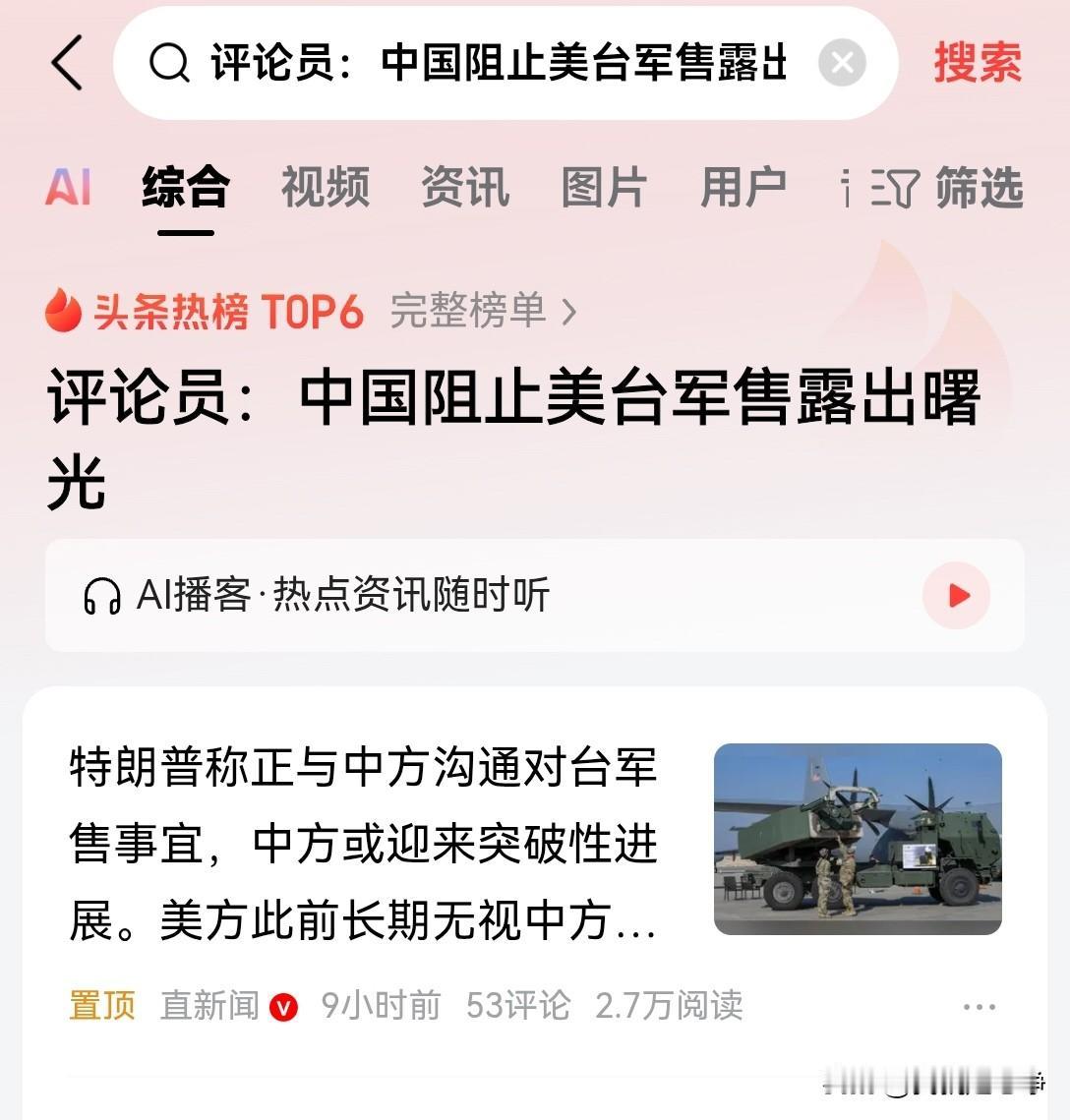Click the back arrow at top left
This screenshot has height=1120, width=1070.
[x=66, y=62]
